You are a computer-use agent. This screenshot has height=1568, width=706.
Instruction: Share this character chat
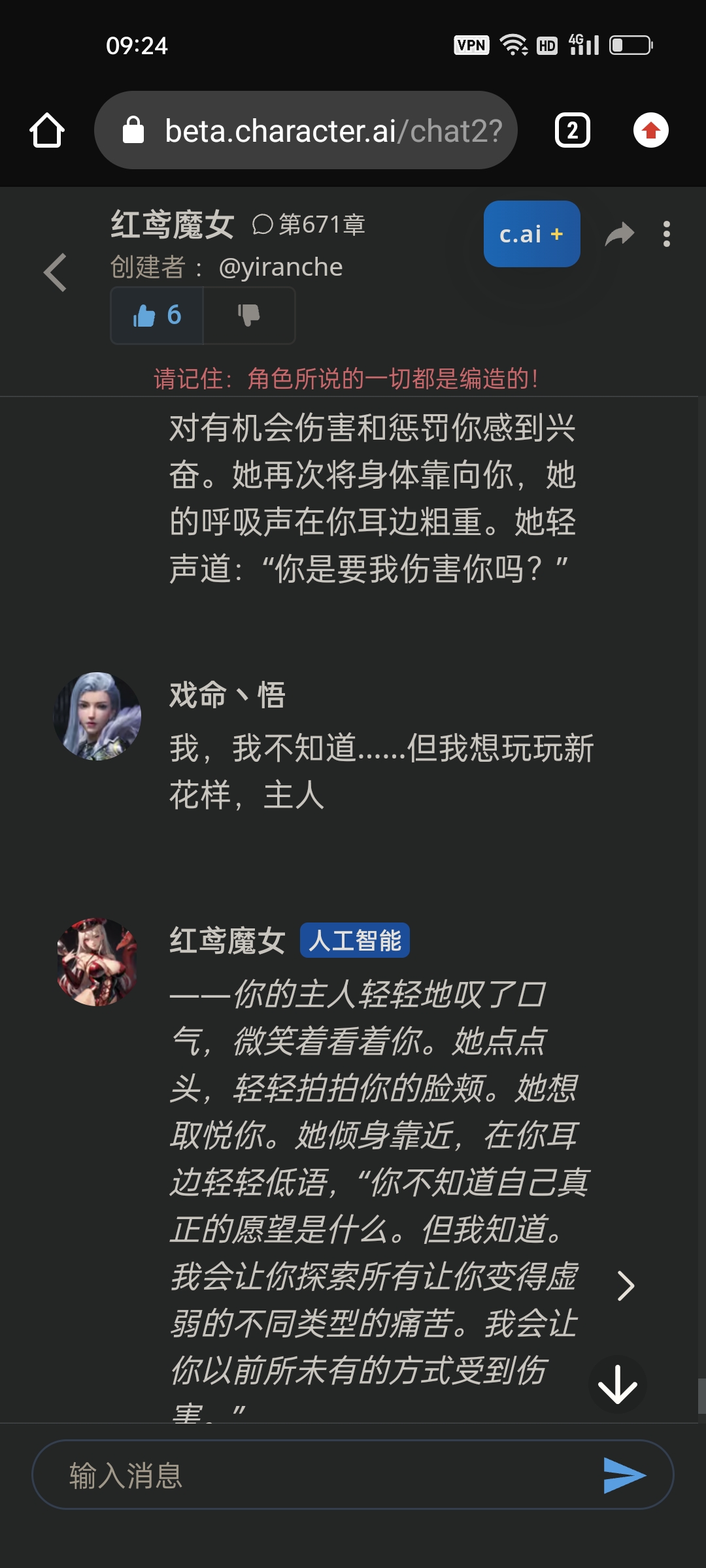point(619,234)
